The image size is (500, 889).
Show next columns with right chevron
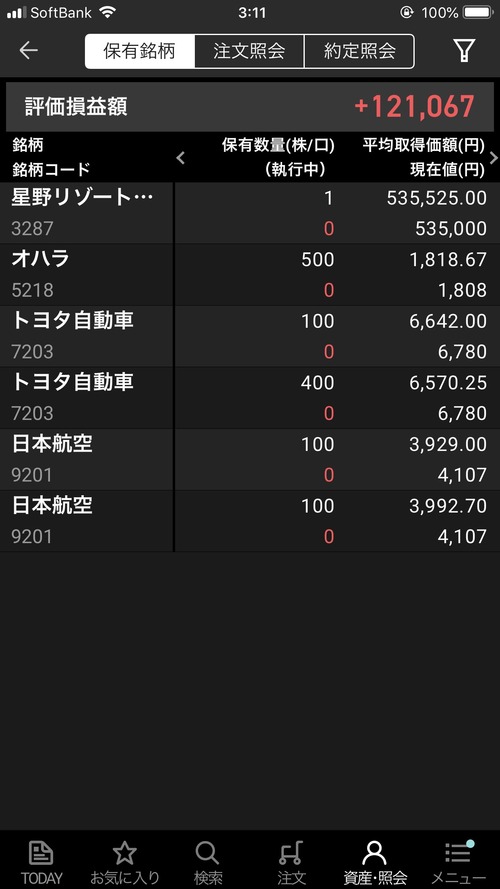click(x=493, y=158)
